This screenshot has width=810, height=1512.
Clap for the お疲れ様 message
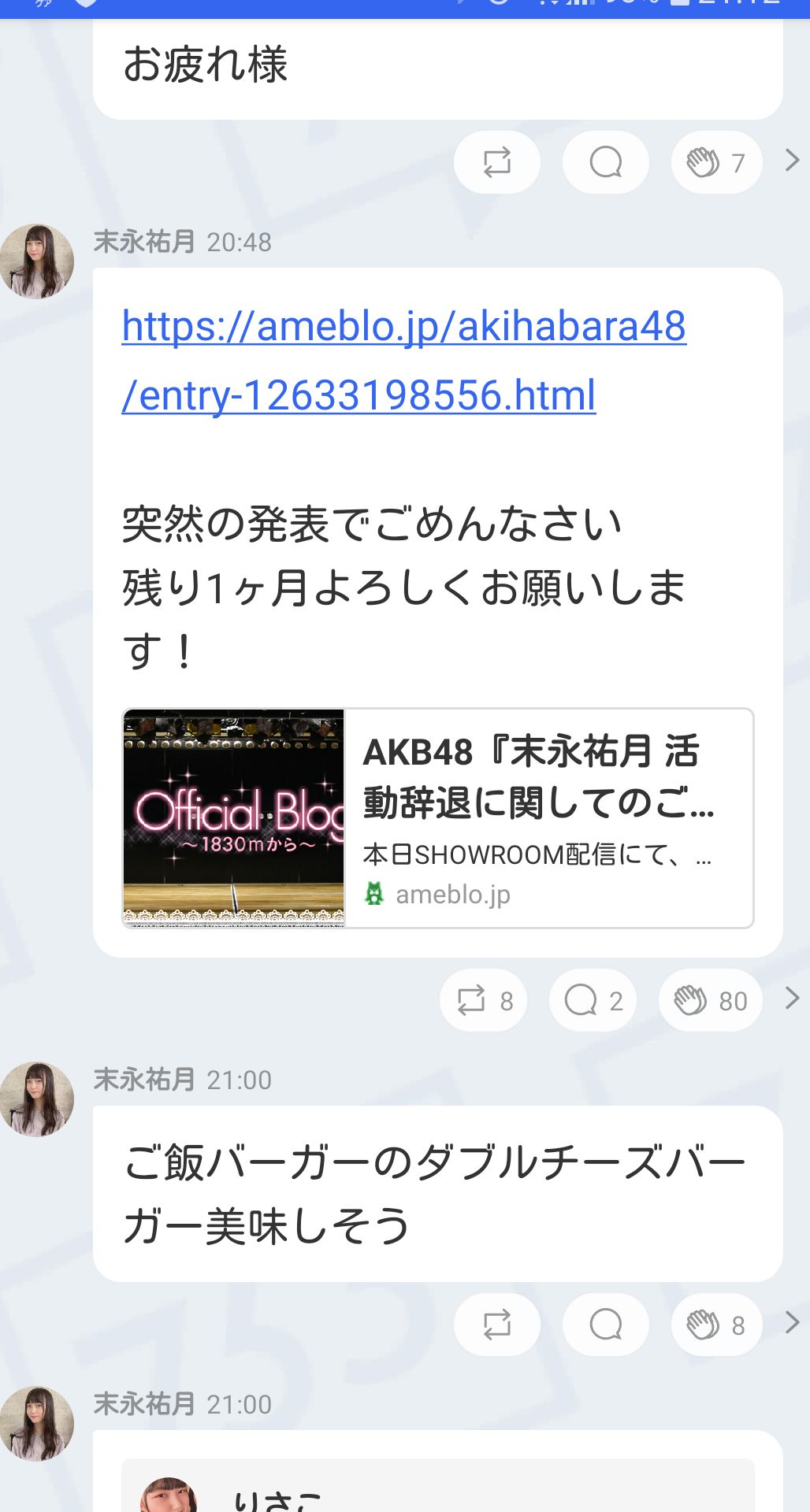[715, 162]
